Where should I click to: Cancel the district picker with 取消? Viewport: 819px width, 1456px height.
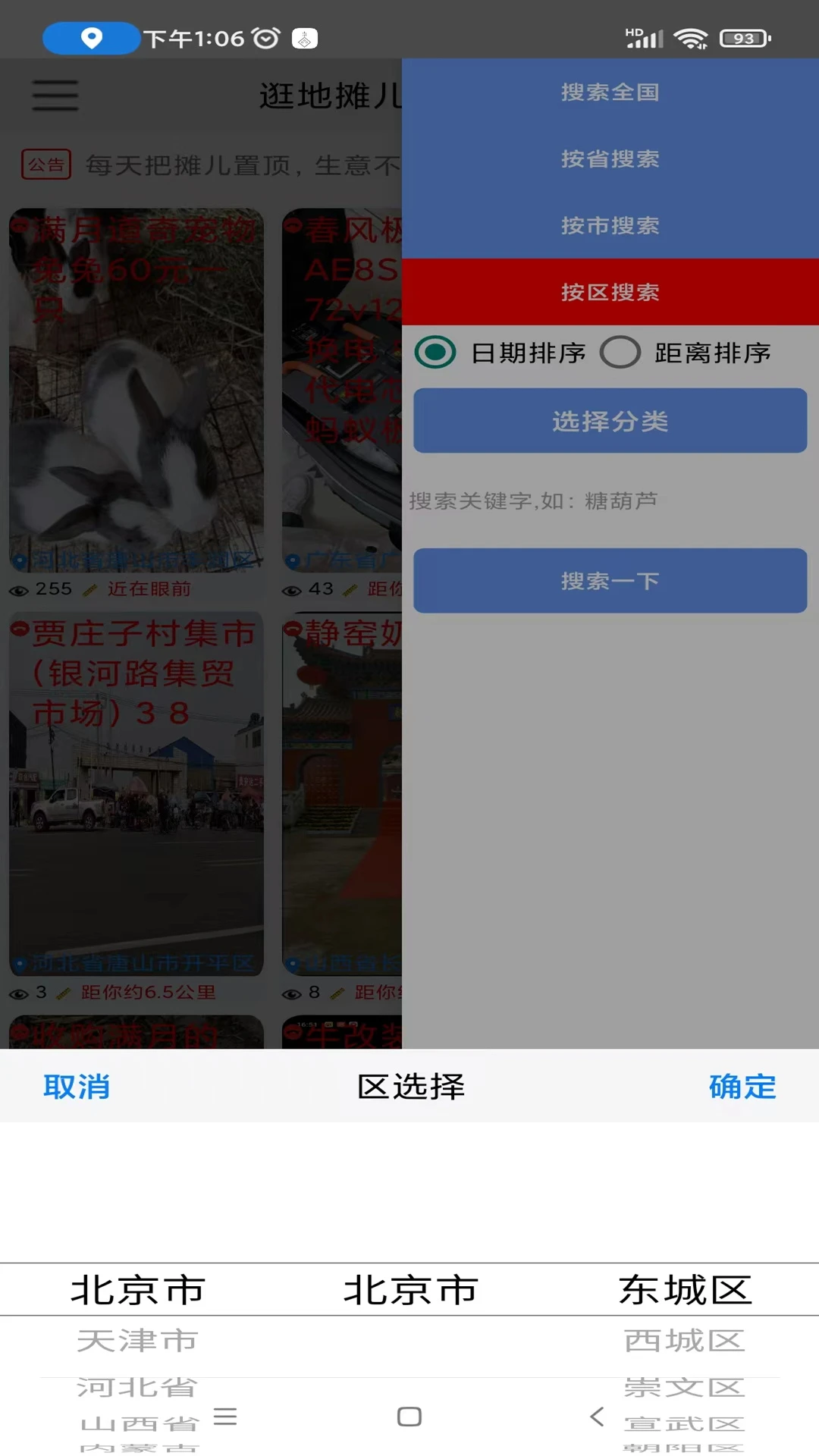click(x=77, y=1087)
